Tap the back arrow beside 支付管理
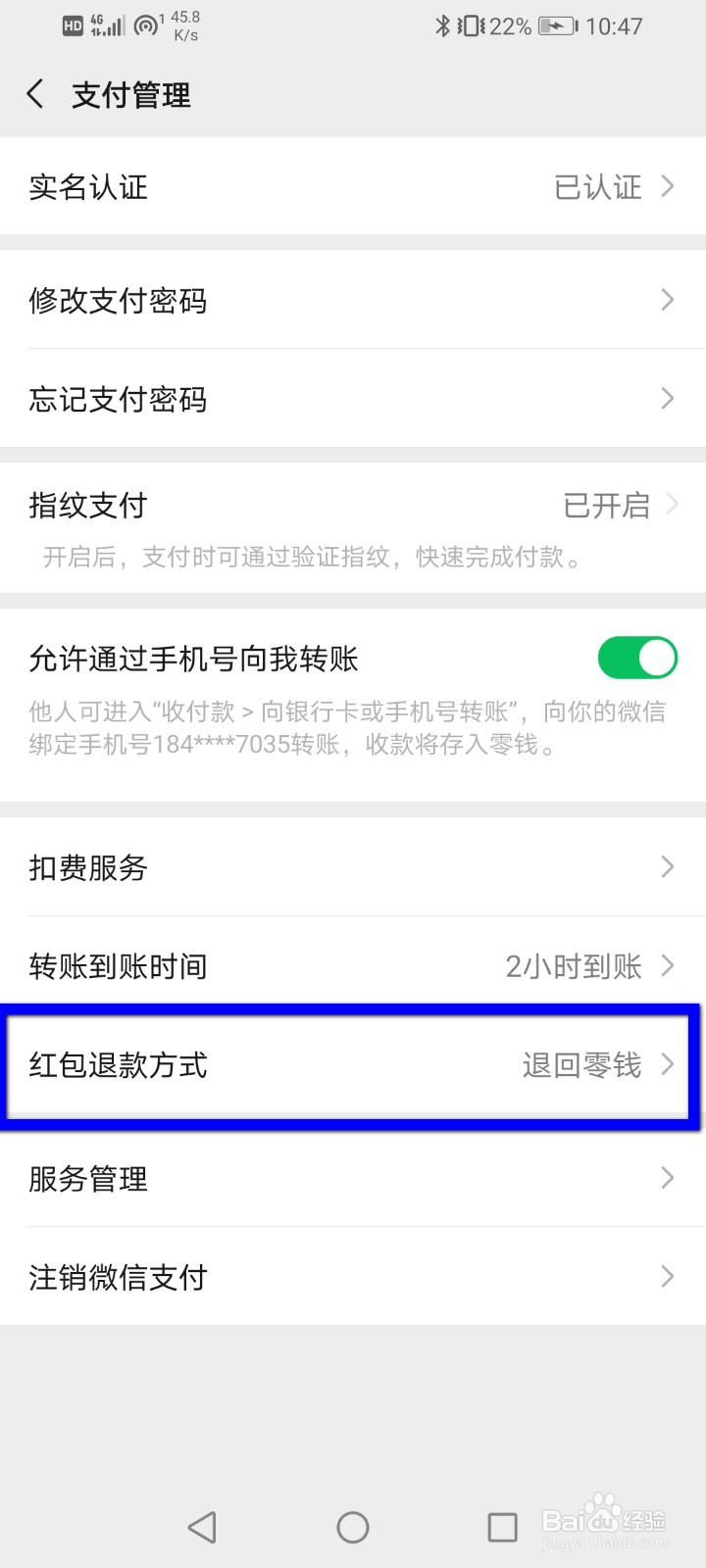 (35, 94)
